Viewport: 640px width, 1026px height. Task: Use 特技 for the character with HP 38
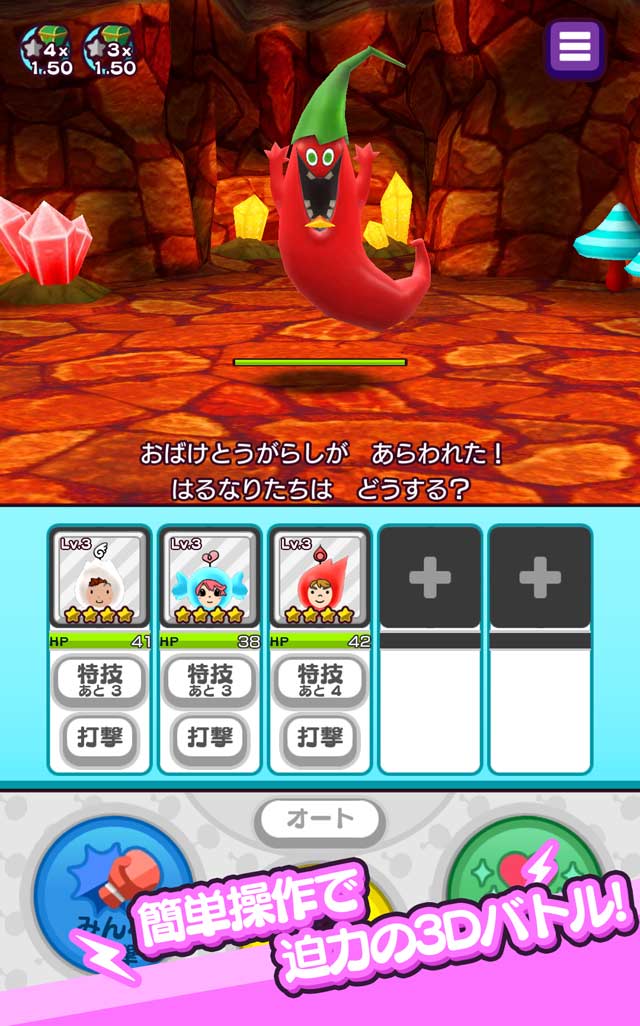pos(210,681)
